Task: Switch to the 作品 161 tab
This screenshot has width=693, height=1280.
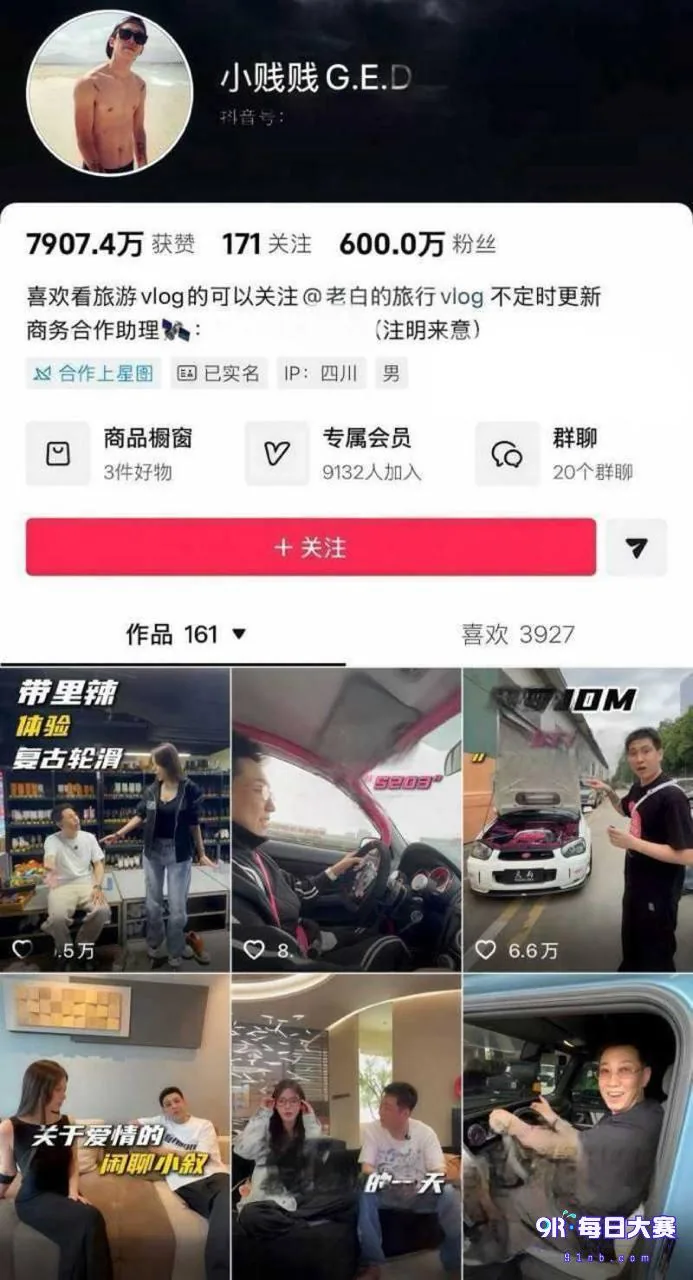Action: click(x=186, y=634)
